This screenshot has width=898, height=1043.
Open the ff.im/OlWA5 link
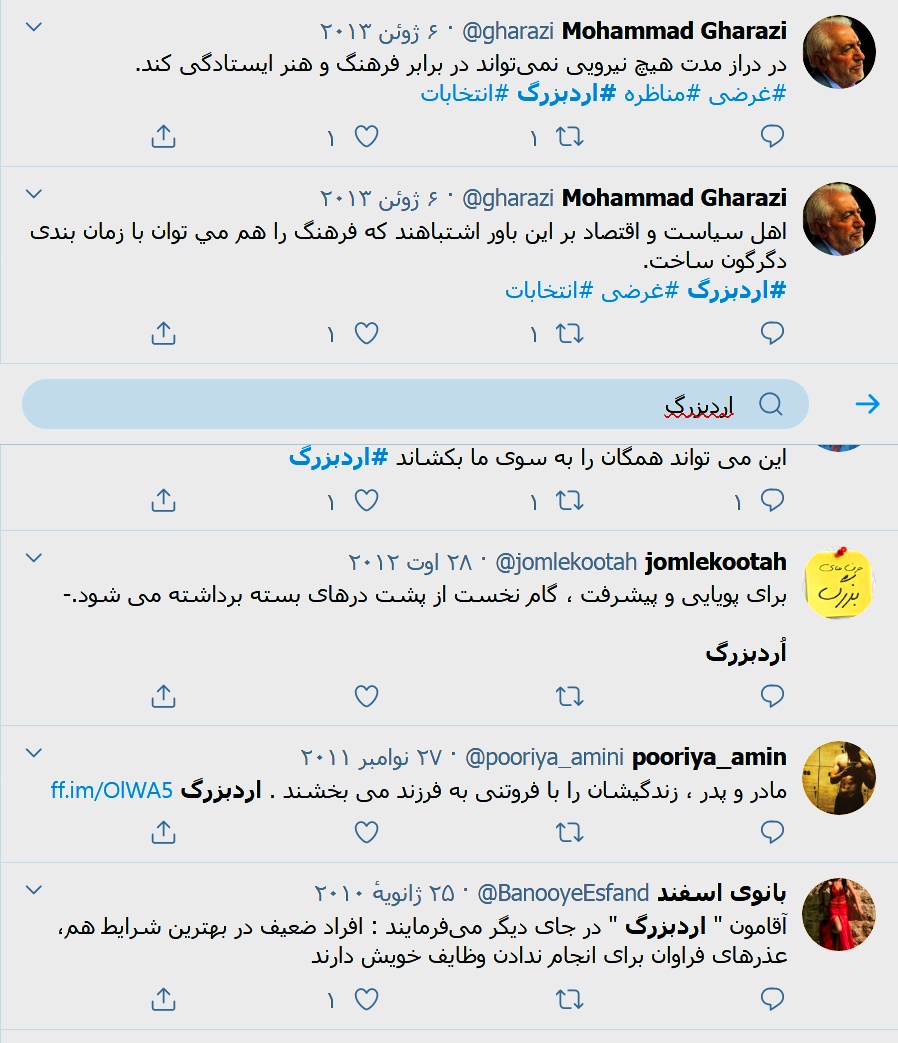click(112, 791)
